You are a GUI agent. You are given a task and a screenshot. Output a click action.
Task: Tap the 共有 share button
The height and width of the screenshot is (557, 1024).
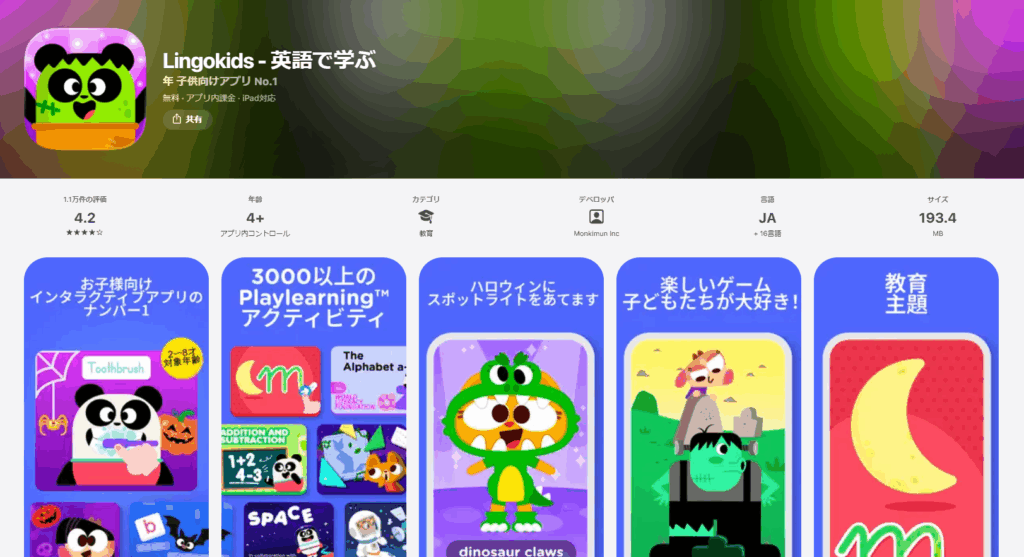pos(188,119)
